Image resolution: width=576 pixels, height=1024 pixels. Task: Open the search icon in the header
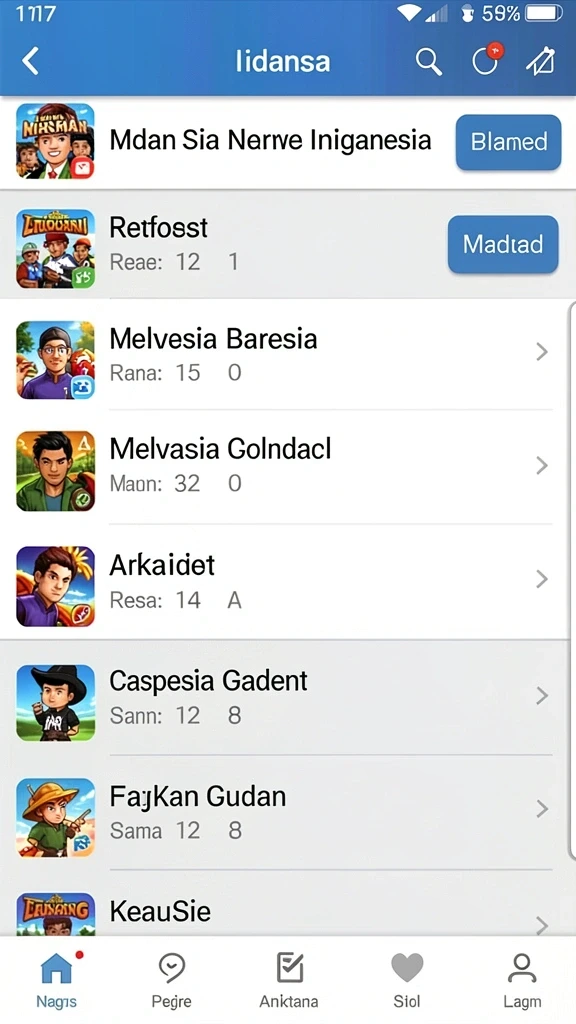(428, 62)
